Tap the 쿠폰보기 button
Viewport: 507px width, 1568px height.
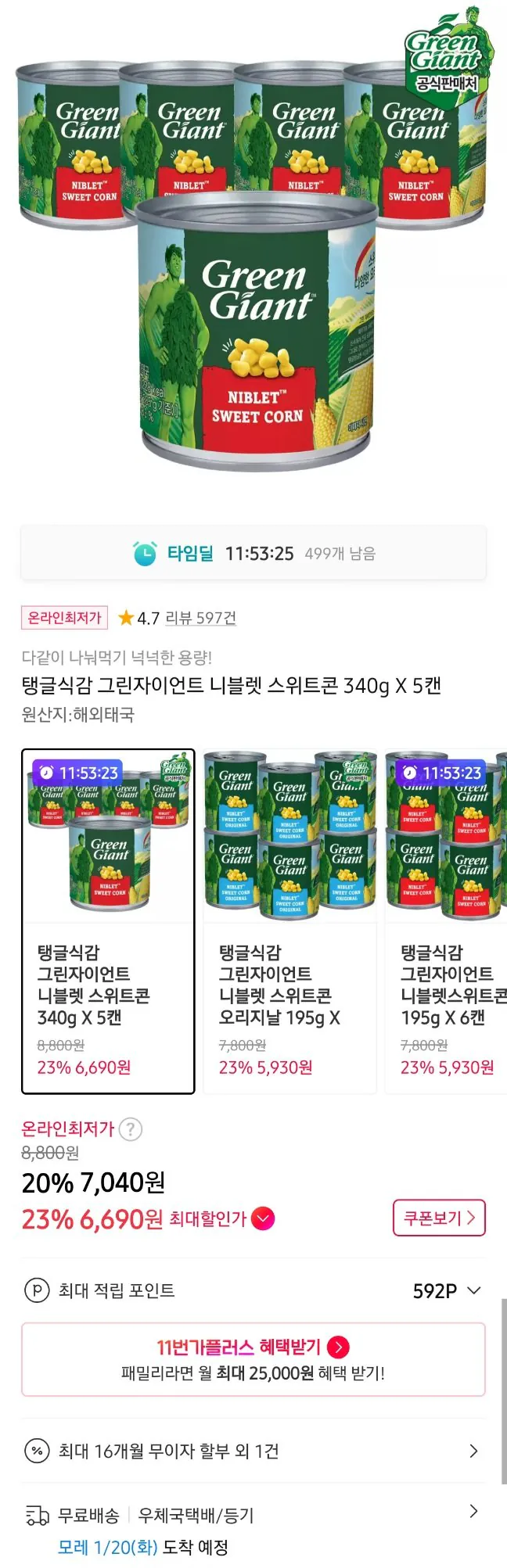[x=438, y=1218]
